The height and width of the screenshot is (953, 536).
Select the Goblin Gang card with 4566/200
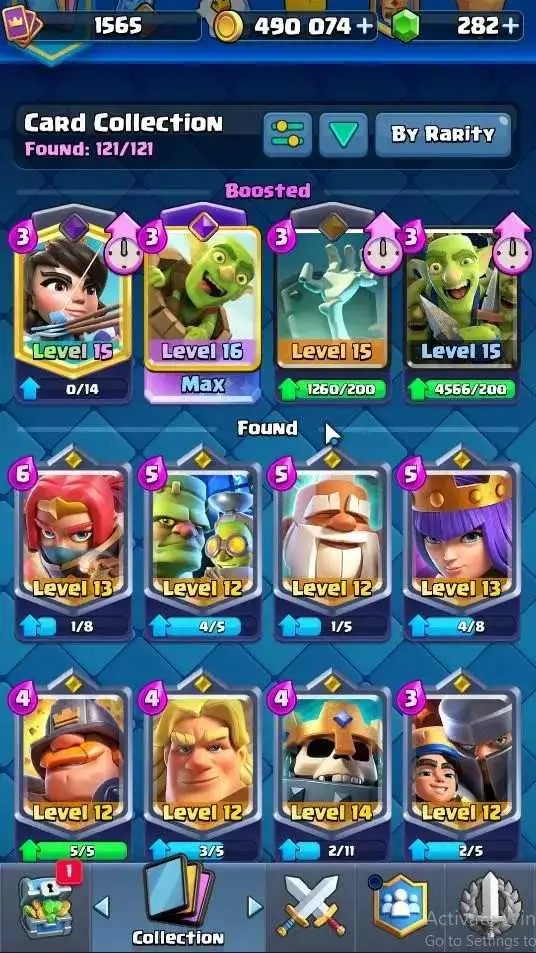[462, 304]
